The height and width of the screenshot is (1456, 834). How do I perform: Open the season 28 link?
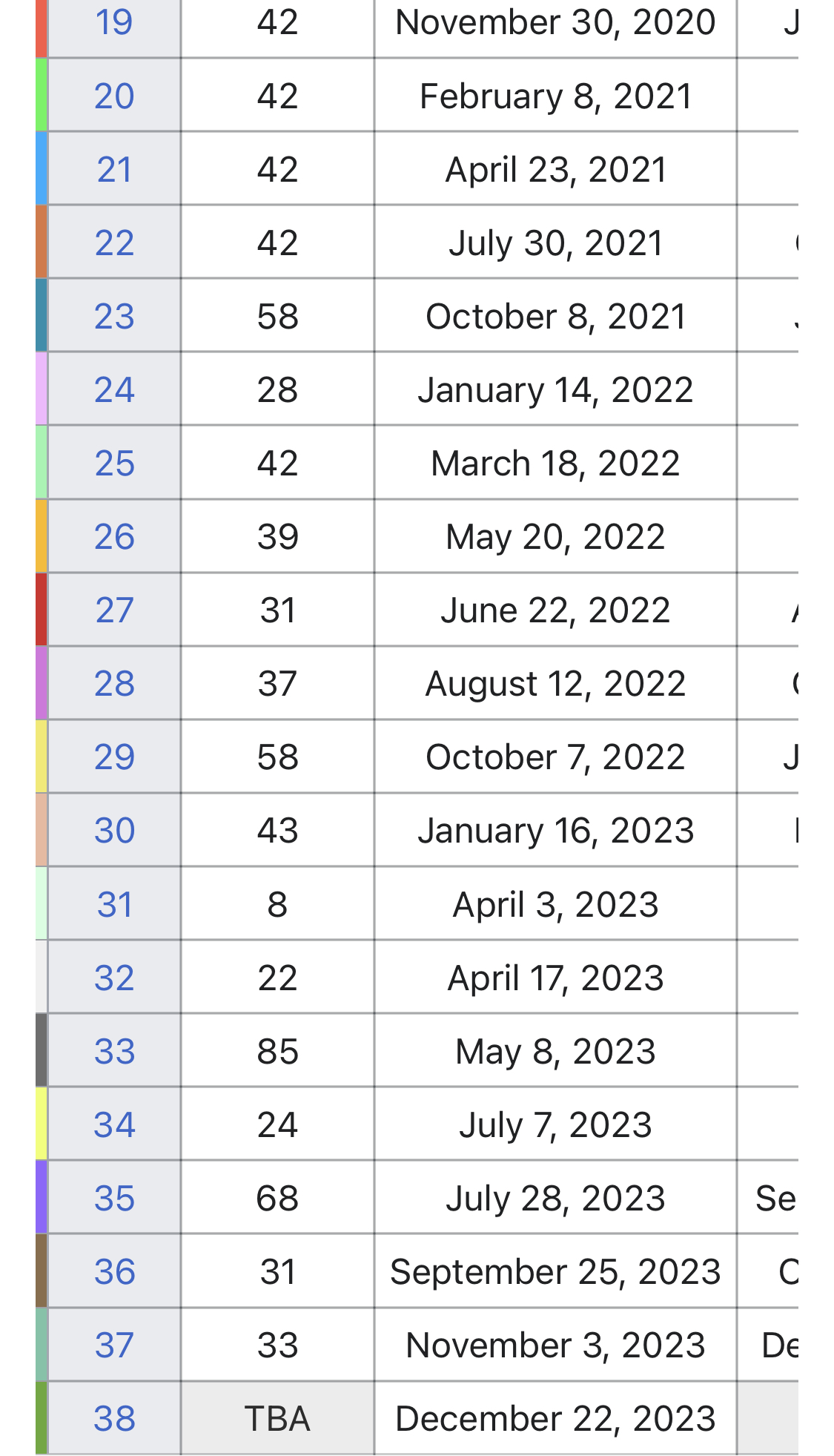coord(114,684)
